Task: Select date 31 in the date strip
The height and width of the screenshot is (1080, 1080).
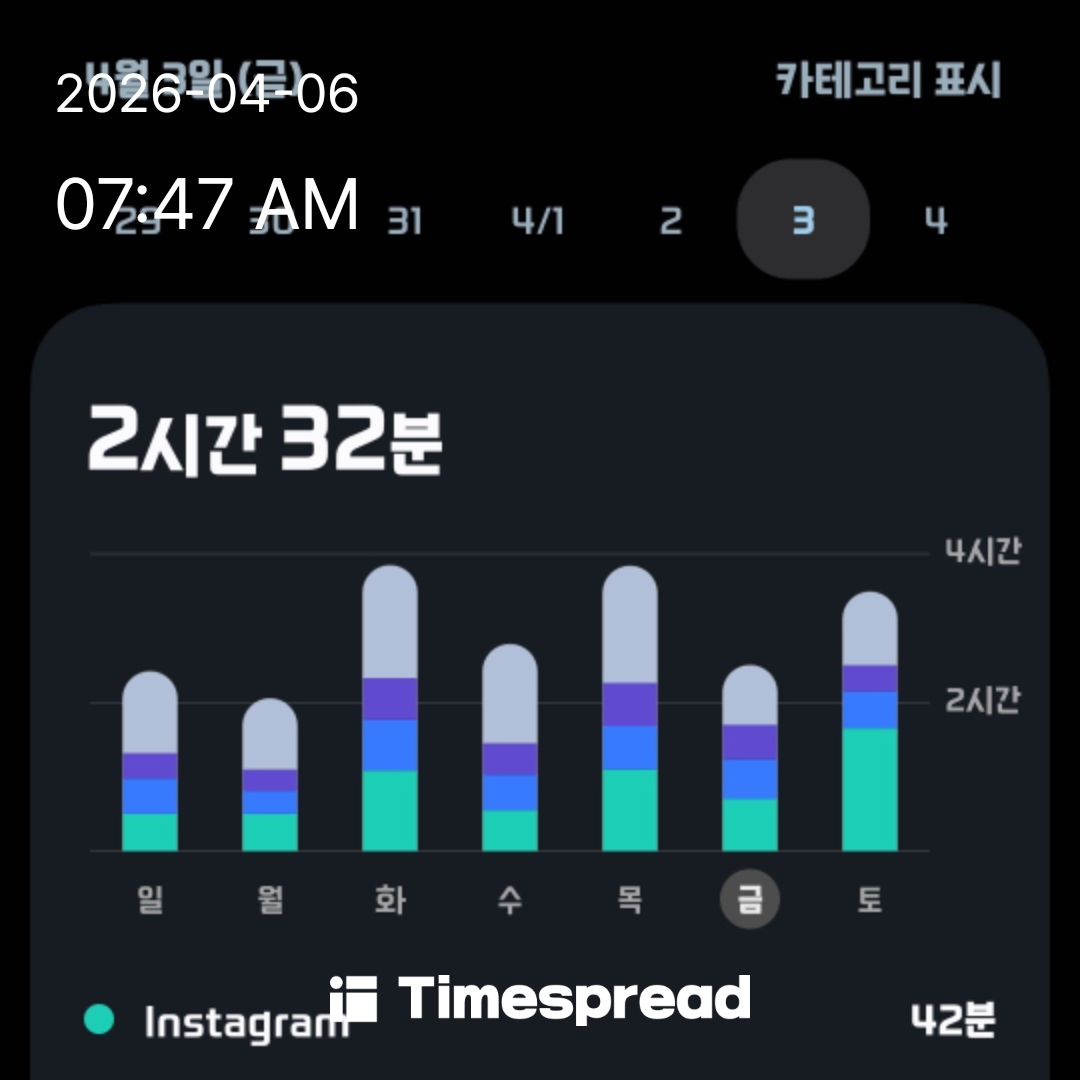Action: pos(404,220)
